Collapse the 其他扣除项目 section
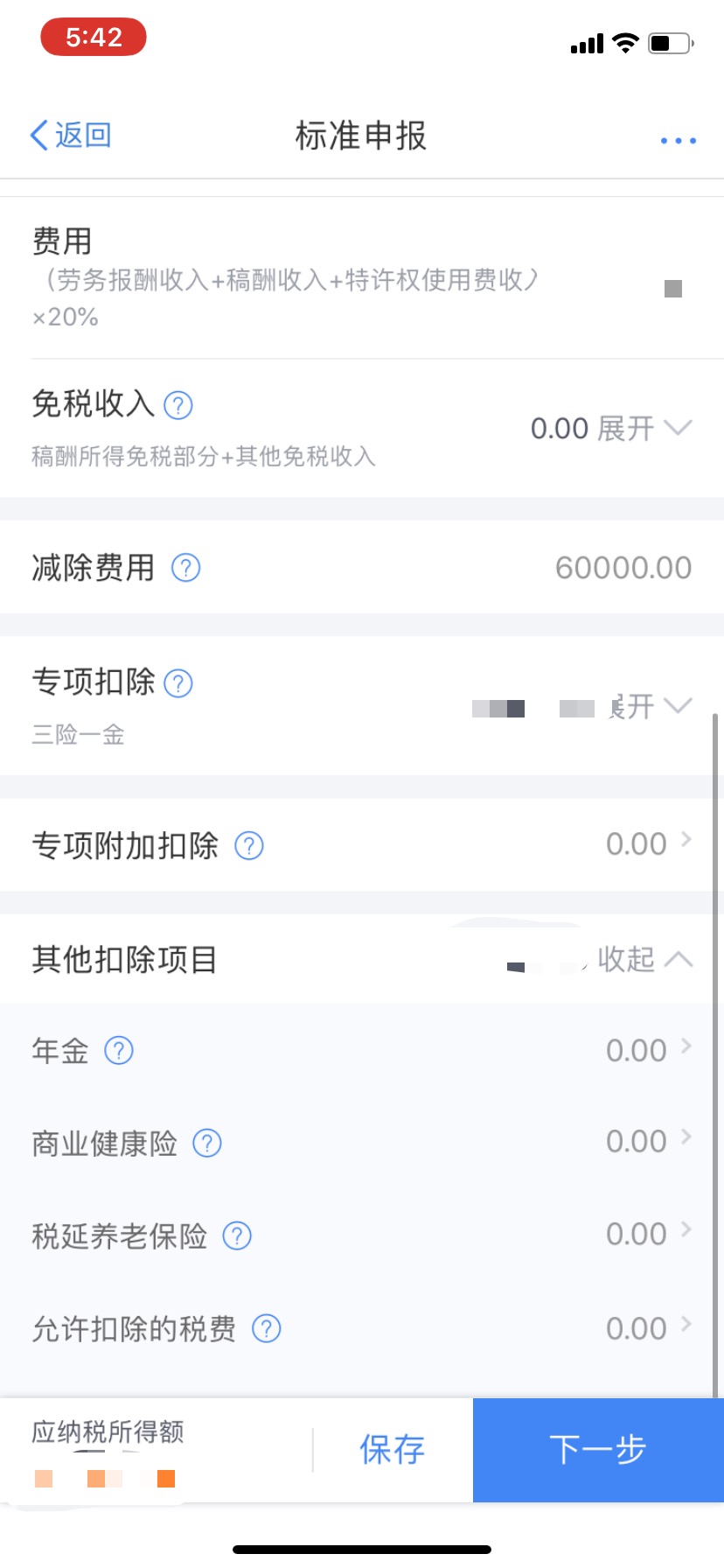Viewport: 724px width, 1568px height. (x=645, y=959)
